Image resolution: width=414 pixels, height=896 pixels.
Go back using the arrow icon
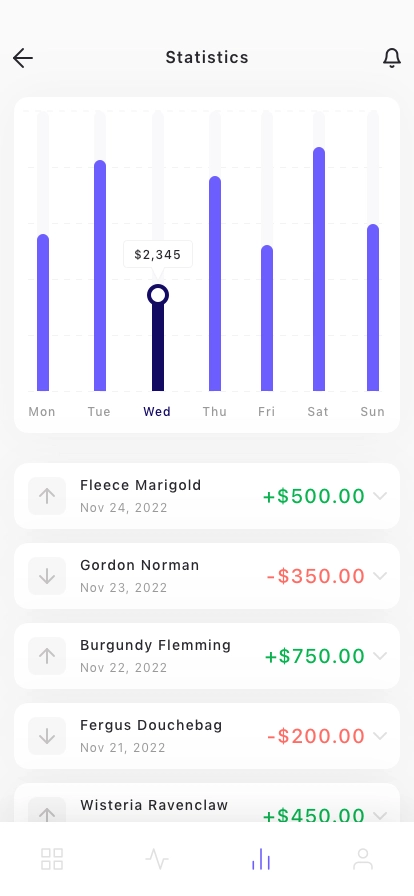click(x=23, y=58)
